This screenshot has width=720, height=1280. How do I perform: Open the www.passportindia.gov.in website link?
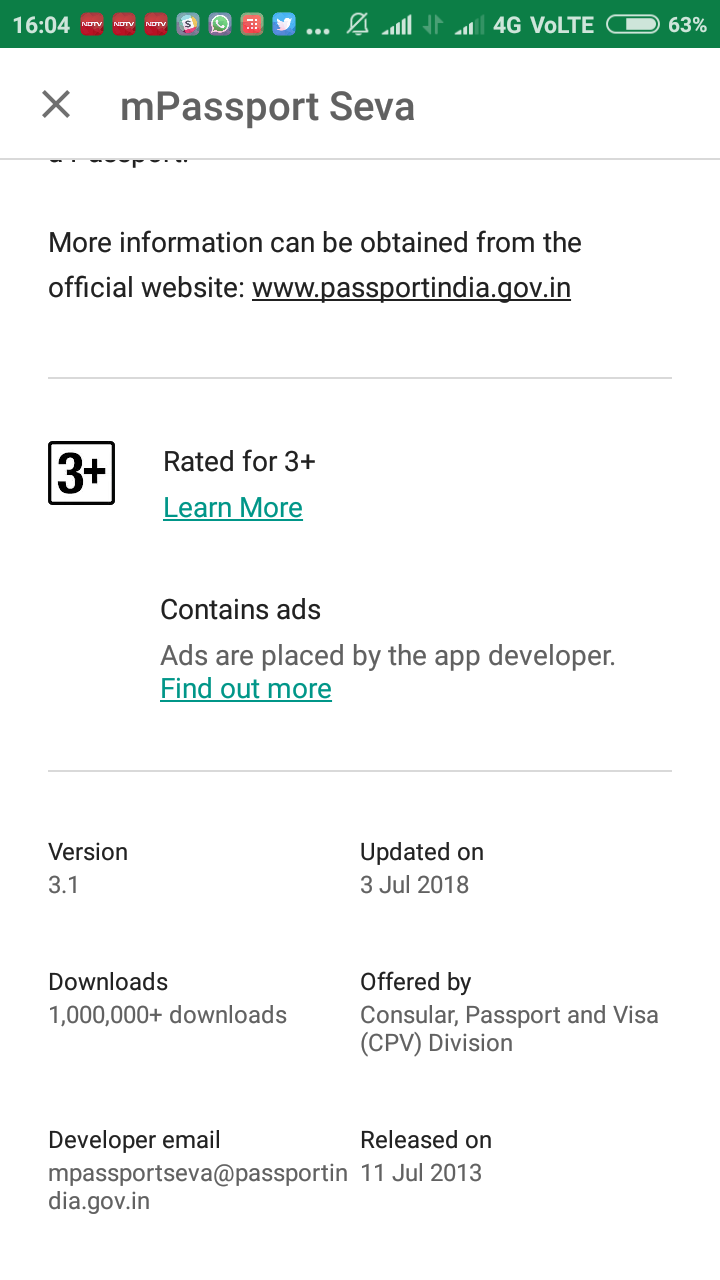coord(411,288)
